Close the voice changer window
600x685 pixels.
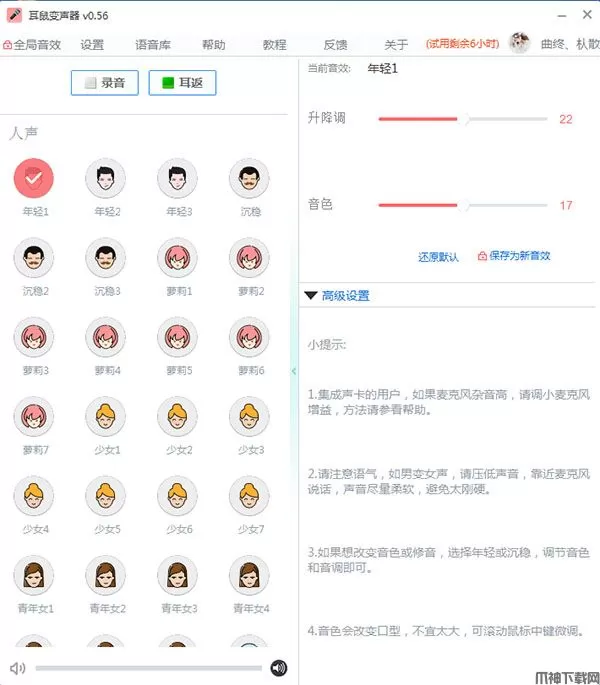tap(584, 14)
